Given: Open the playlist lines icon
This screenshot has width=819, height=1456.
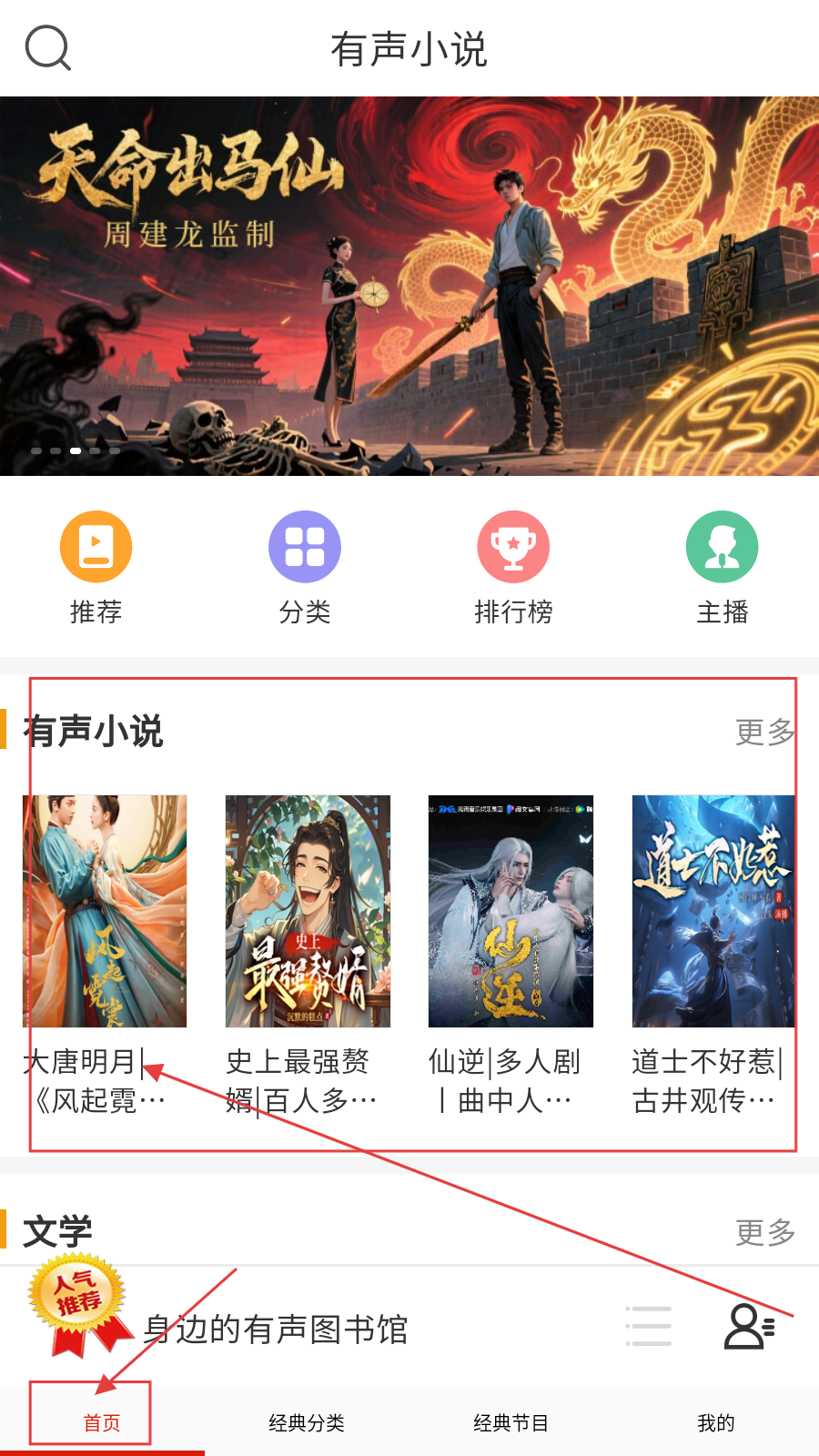Looking at the screenshot, I should pos(649,1326).
